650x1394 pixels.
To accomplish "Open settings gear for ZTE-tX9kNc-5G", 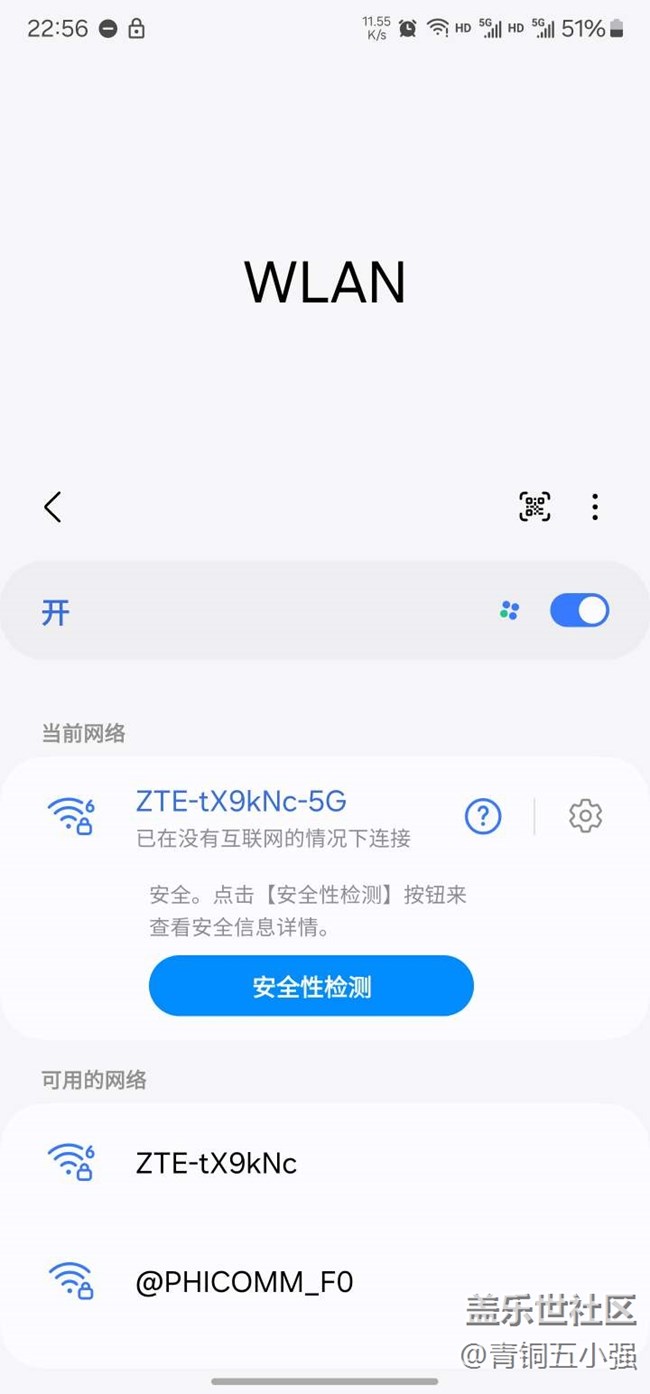I will [x=586, y=816].
